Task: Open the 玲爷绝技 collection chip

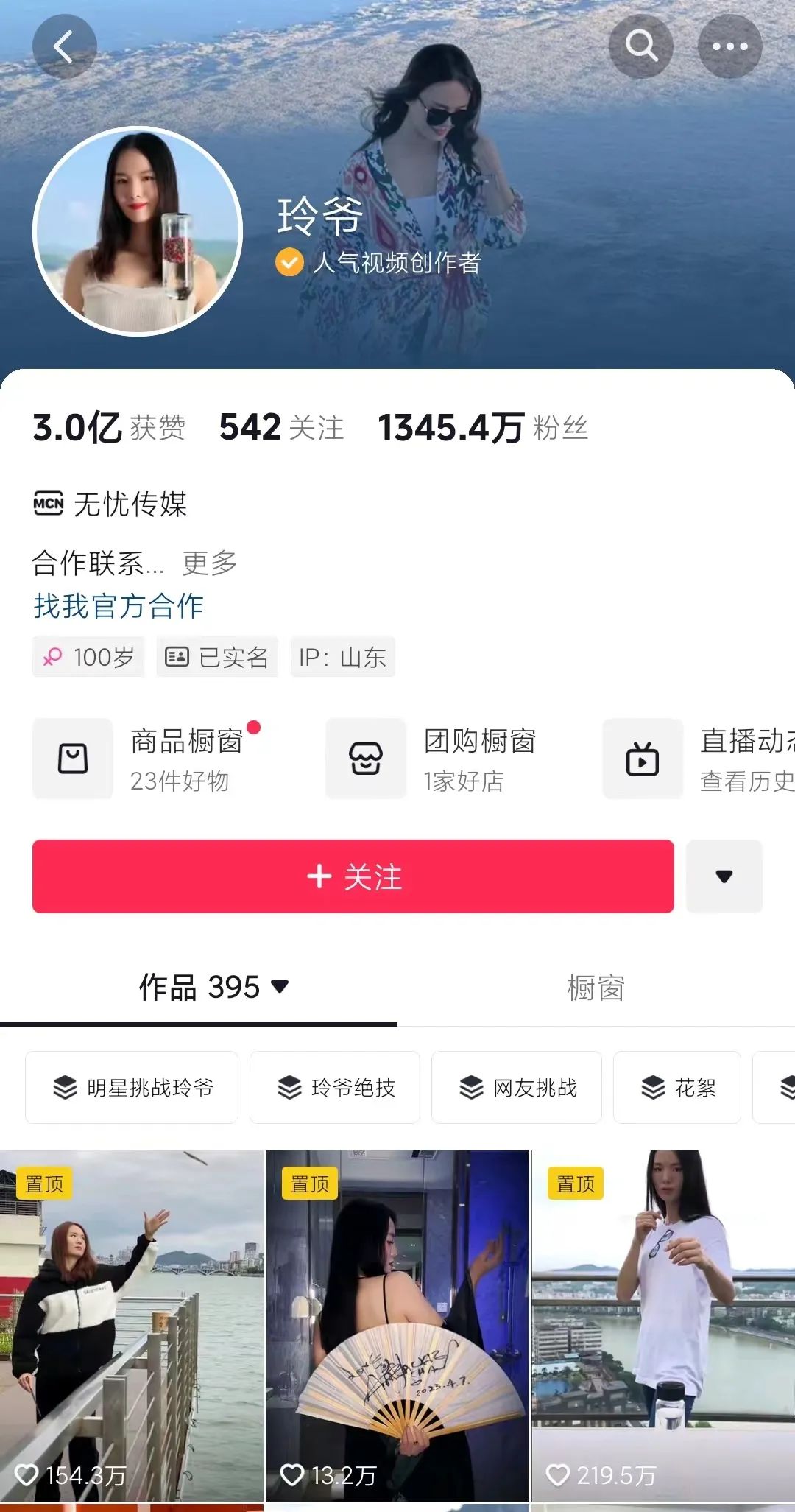Action: pyautogui.click(x=336, y=1087)
